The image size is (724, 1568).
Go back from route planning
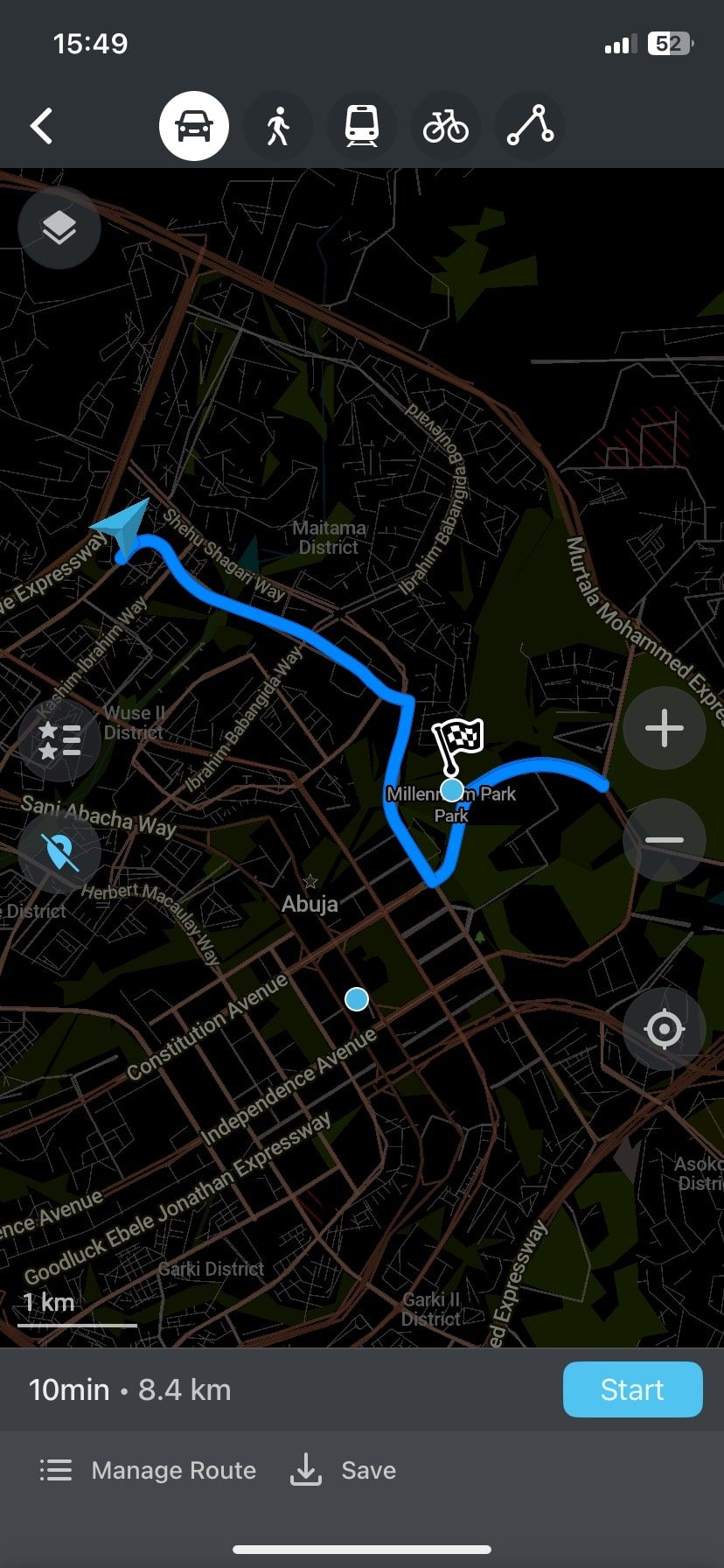(x=42, y=126)
